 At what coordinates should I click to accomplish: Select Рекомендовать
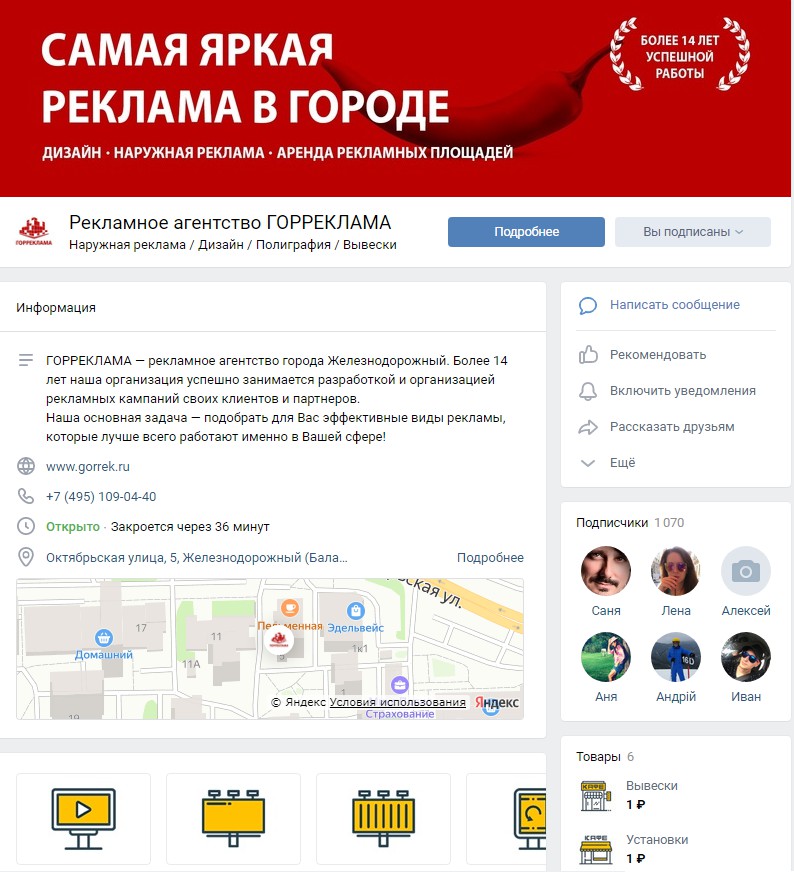coord(657,355)
